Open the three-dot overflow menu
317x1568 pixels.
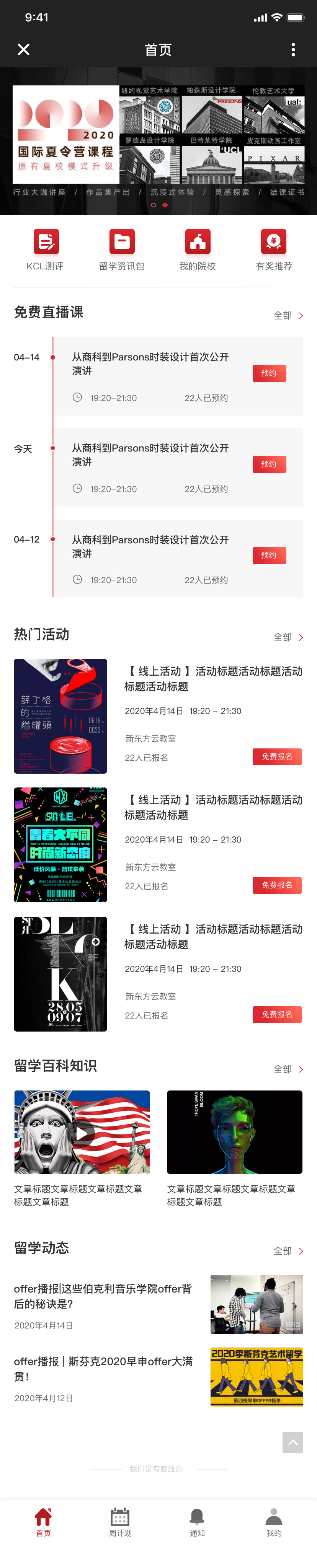click(x=293, y=49)
